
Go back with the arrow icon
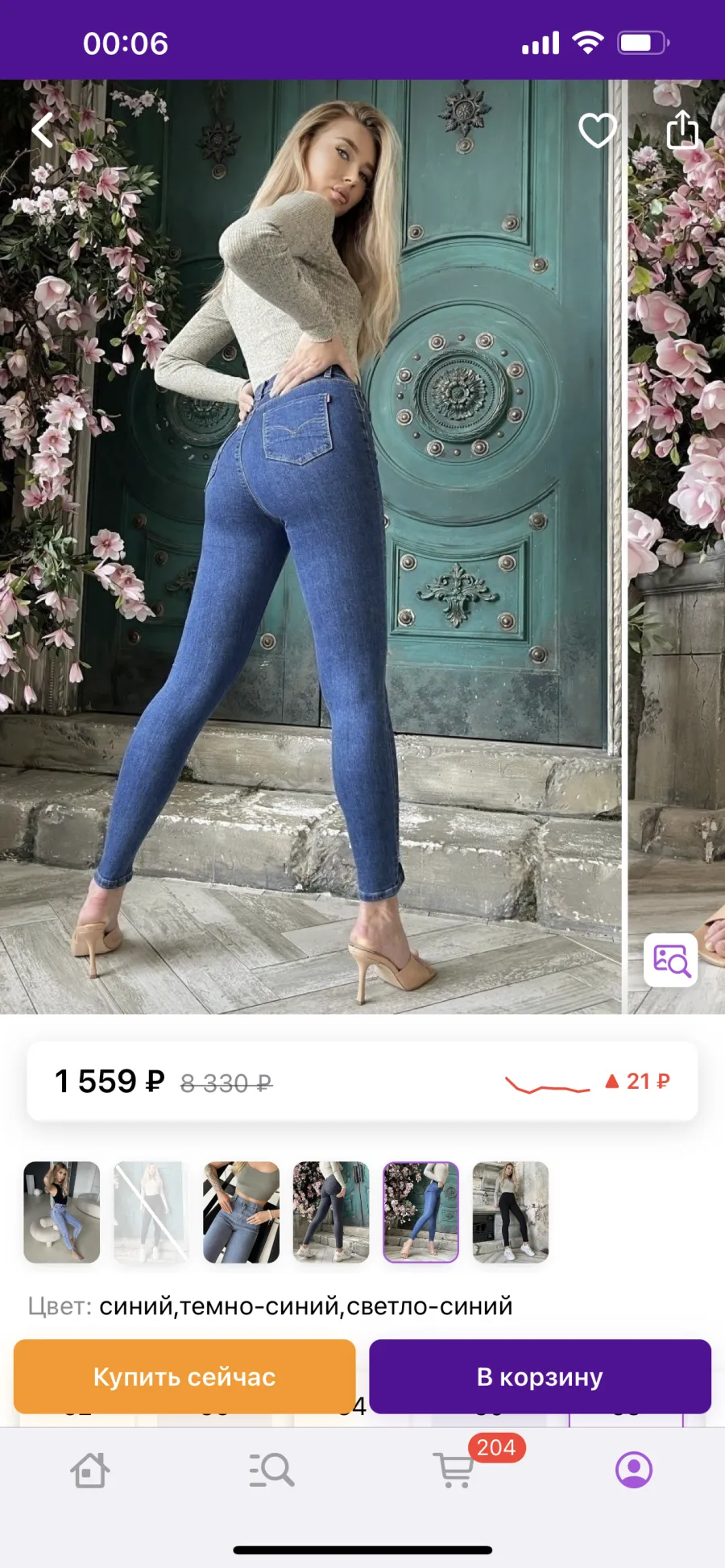click(x=43, y=130)
